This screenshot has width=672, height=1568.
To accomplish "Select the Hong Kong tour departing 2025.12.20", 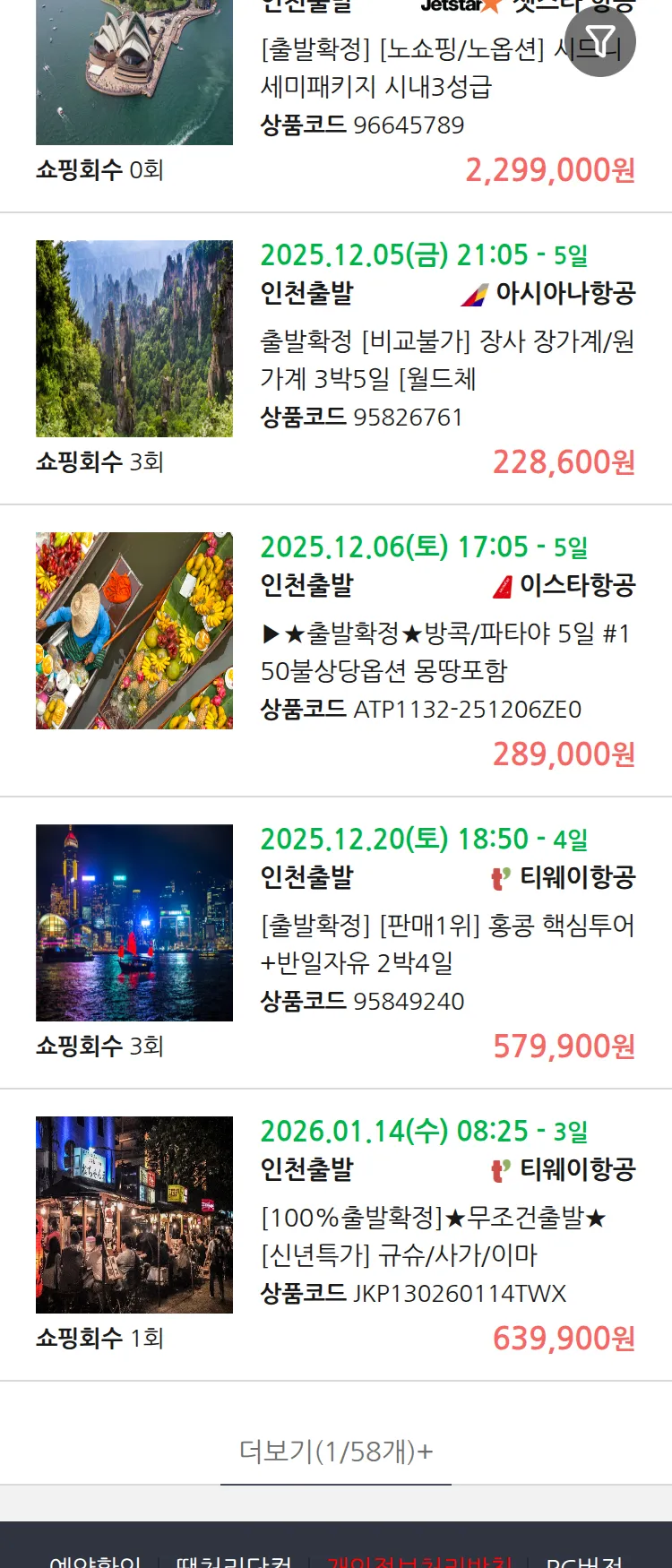I will 446,943.
